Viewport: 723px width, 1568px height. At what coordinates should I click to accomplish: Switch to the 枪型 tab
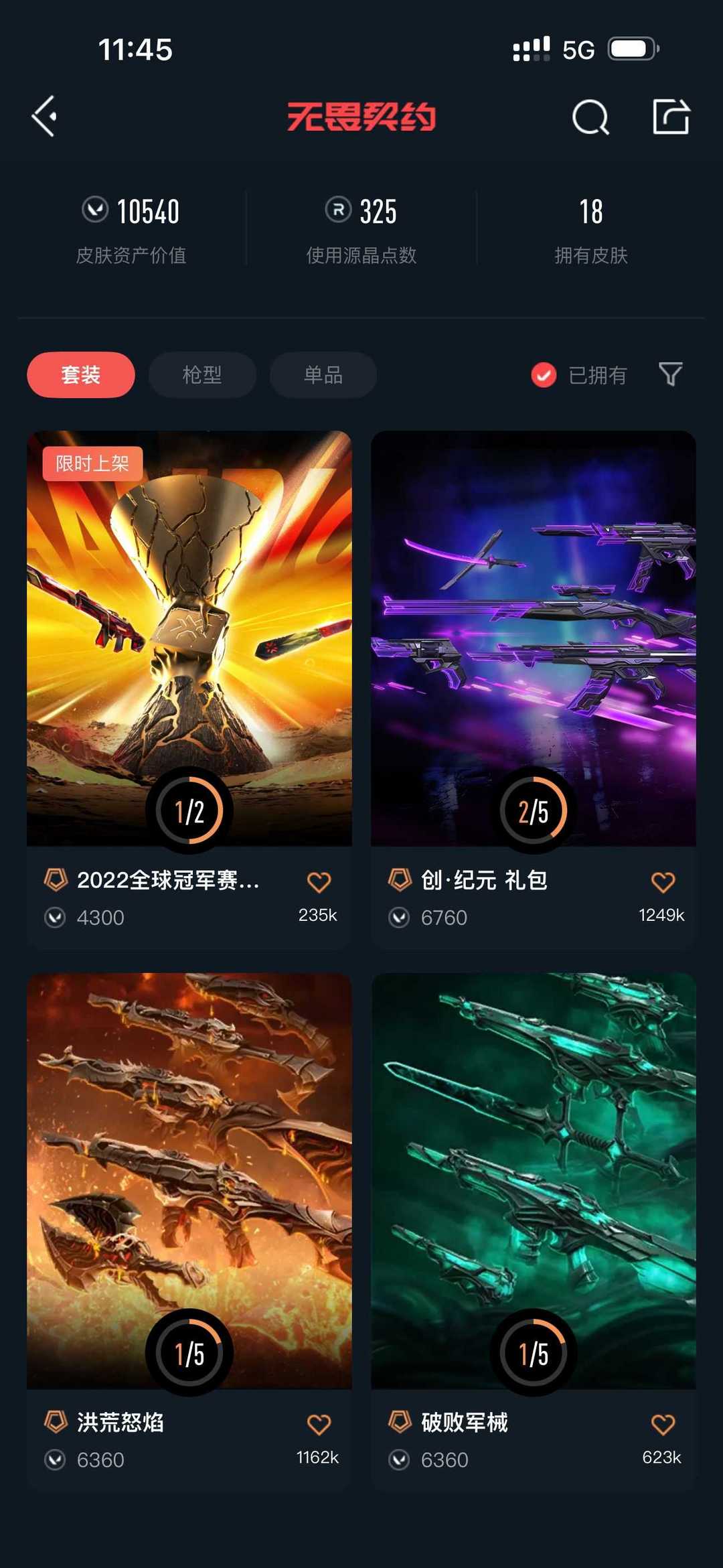(x=202, y=374)
